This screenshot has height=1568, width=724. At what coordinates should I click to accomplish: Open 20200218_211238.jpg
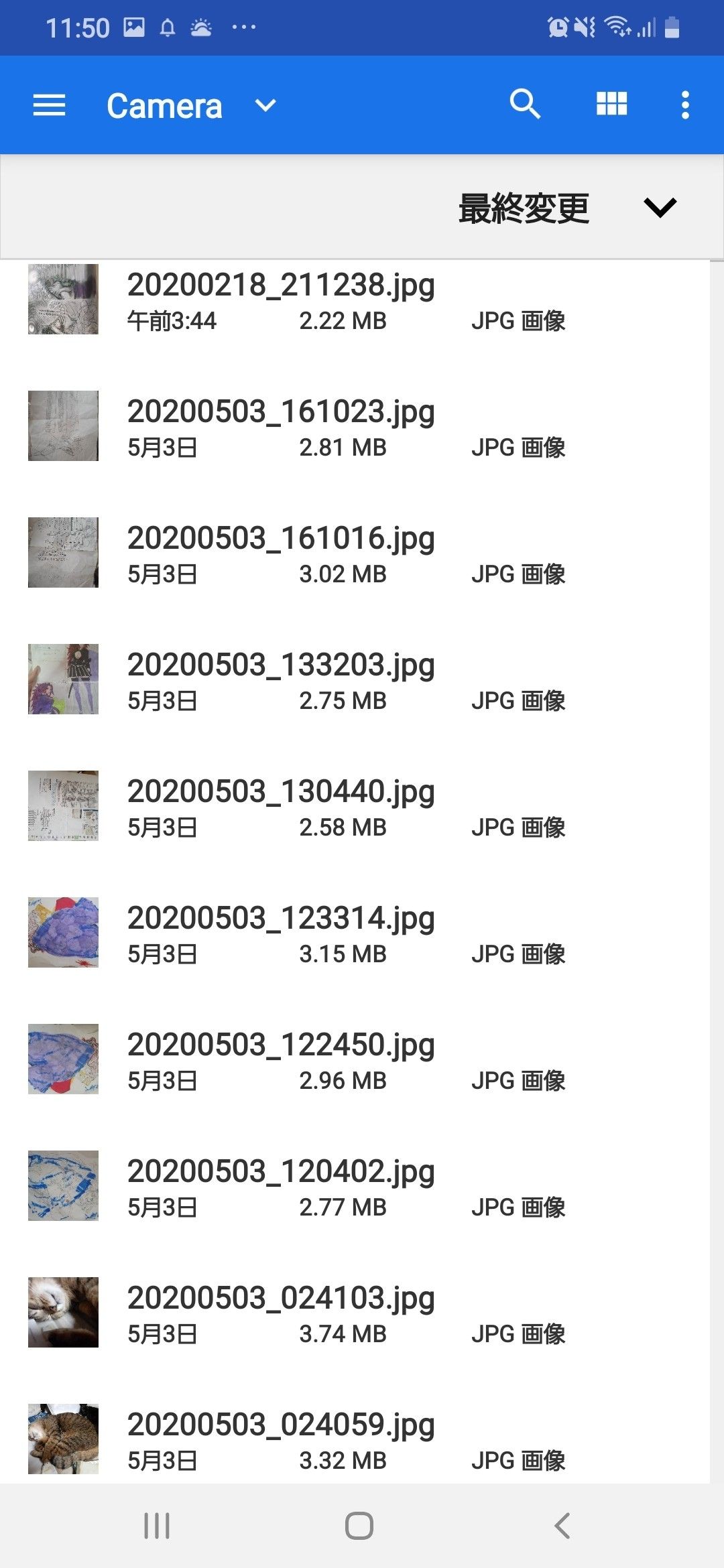(x=281, y=300)
